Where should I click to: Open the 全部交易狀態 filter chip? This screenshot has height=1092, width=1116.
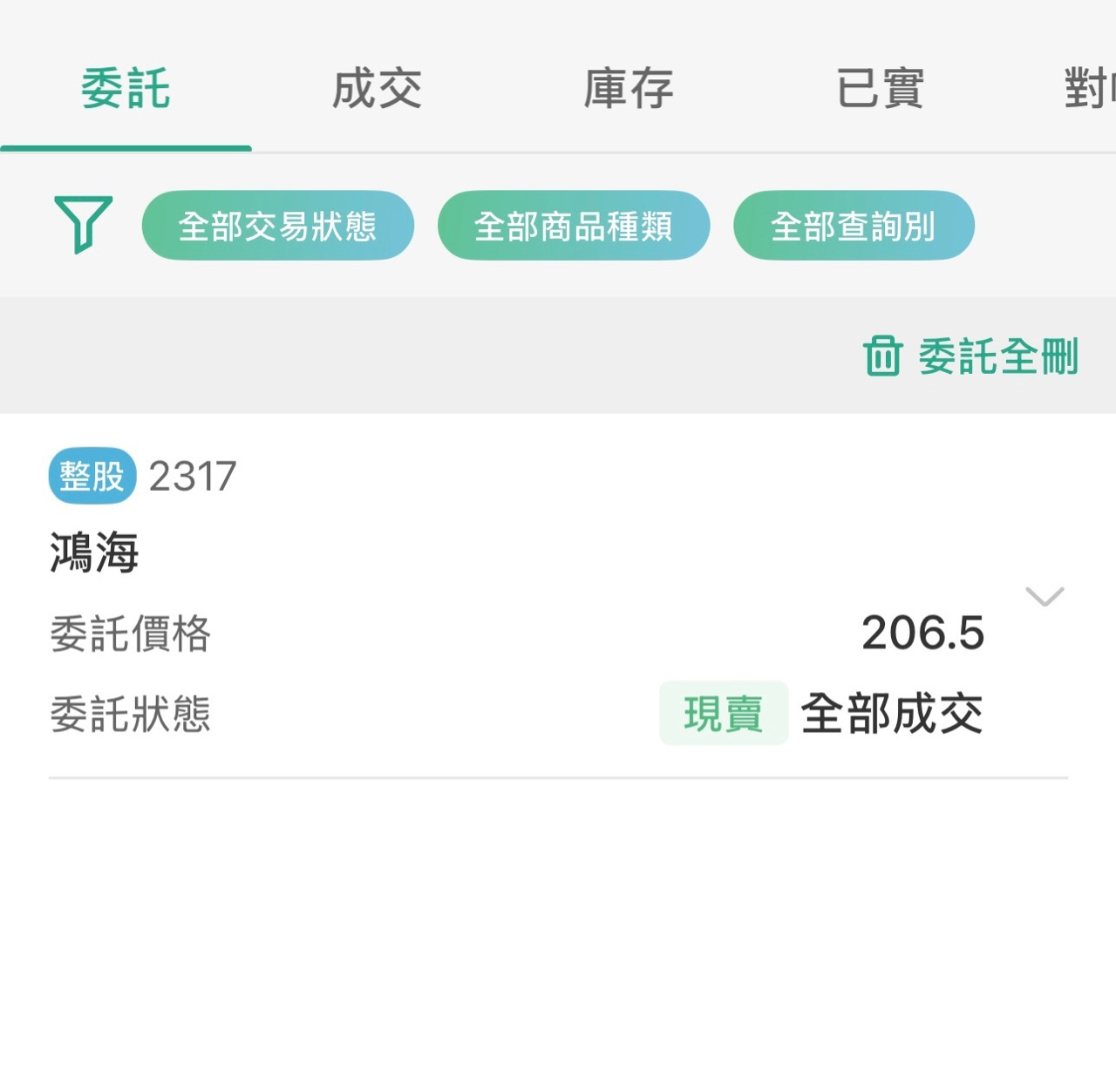click(277, 226)
